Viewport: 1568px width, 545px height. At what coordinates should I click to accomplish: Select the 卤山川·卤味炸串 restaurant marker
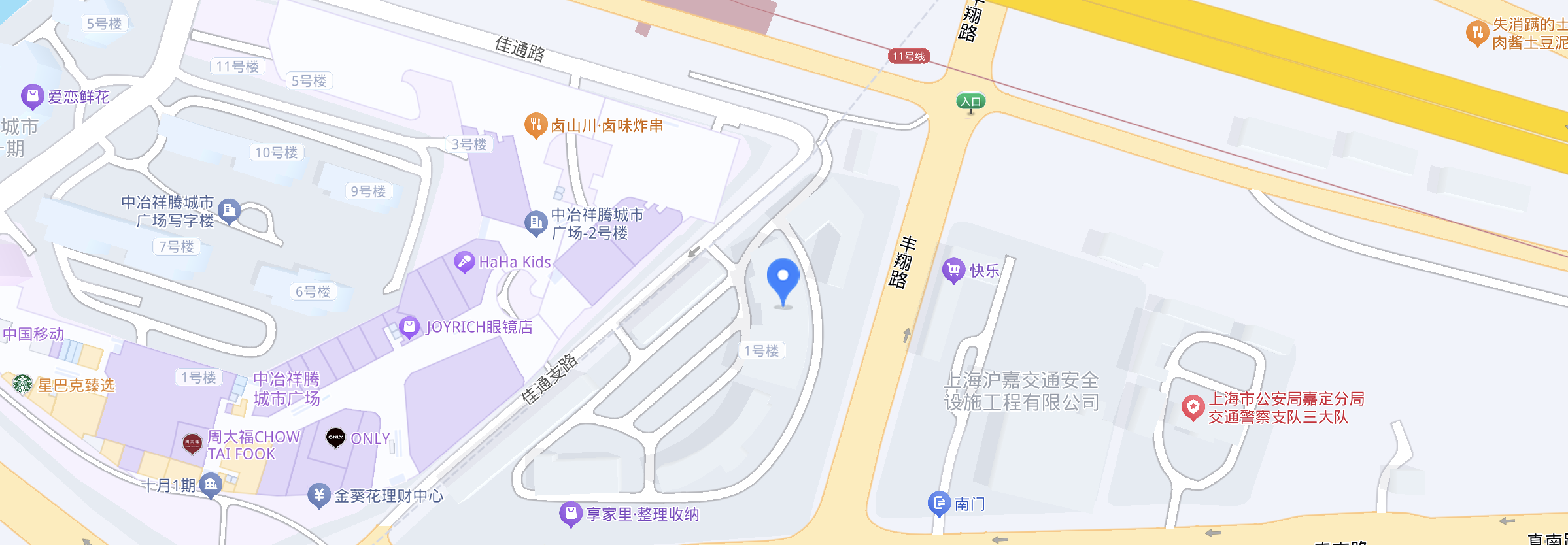coord(536,125)
